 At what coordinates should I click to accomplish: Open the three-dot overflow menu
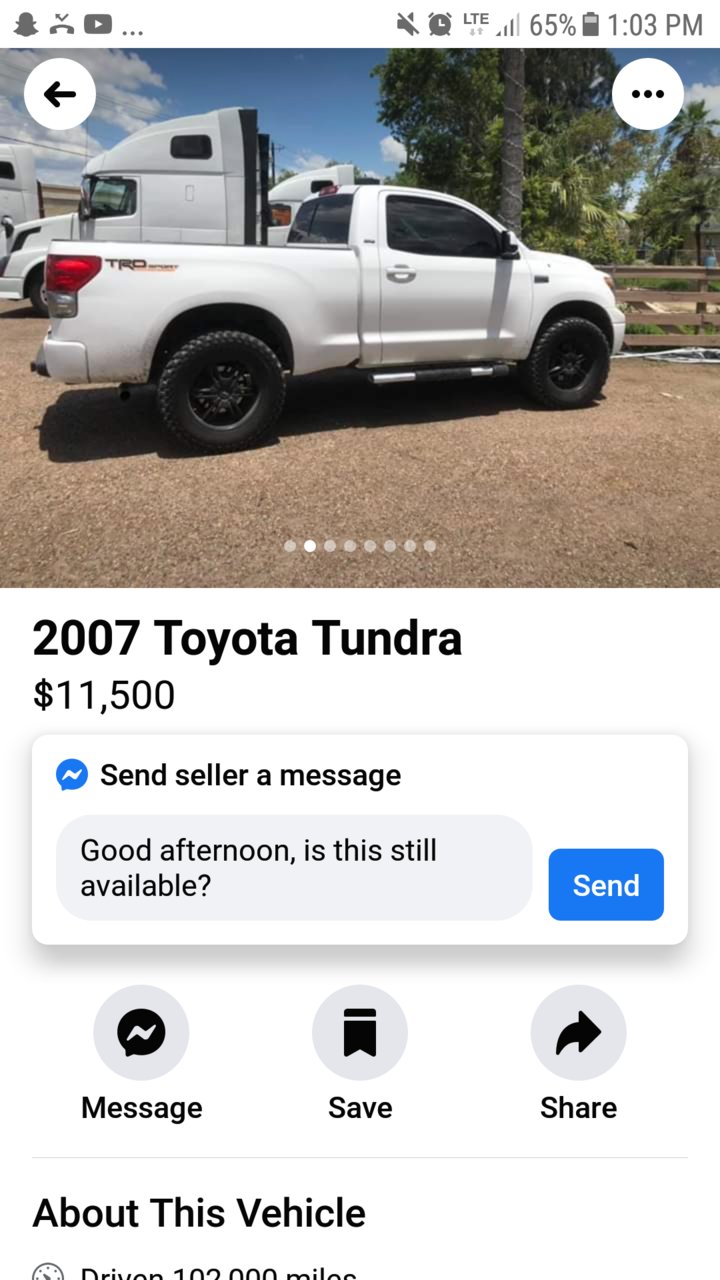coord(647,95)
